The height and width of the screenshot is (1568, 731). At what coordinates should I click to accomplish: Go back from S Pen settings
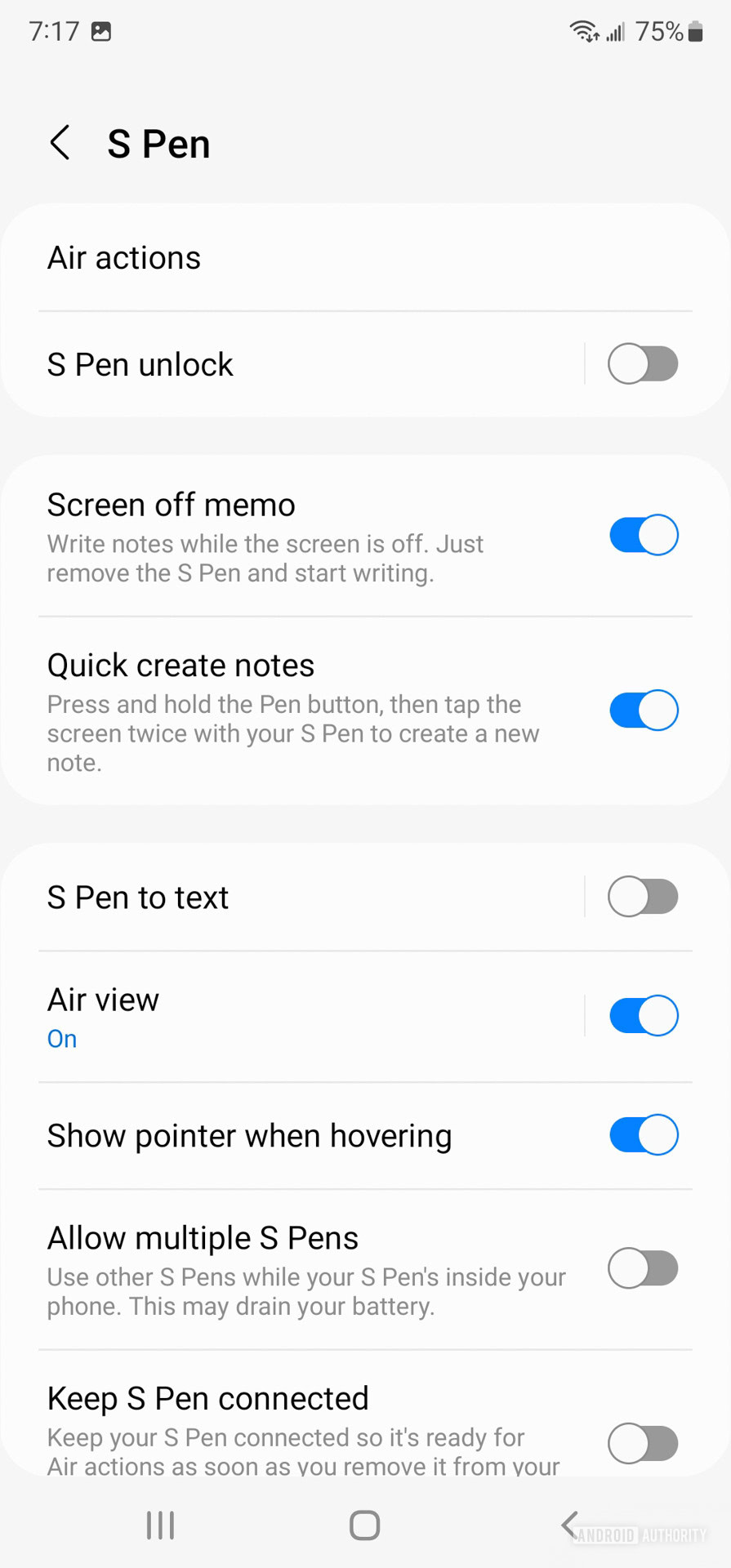(60, 144)
